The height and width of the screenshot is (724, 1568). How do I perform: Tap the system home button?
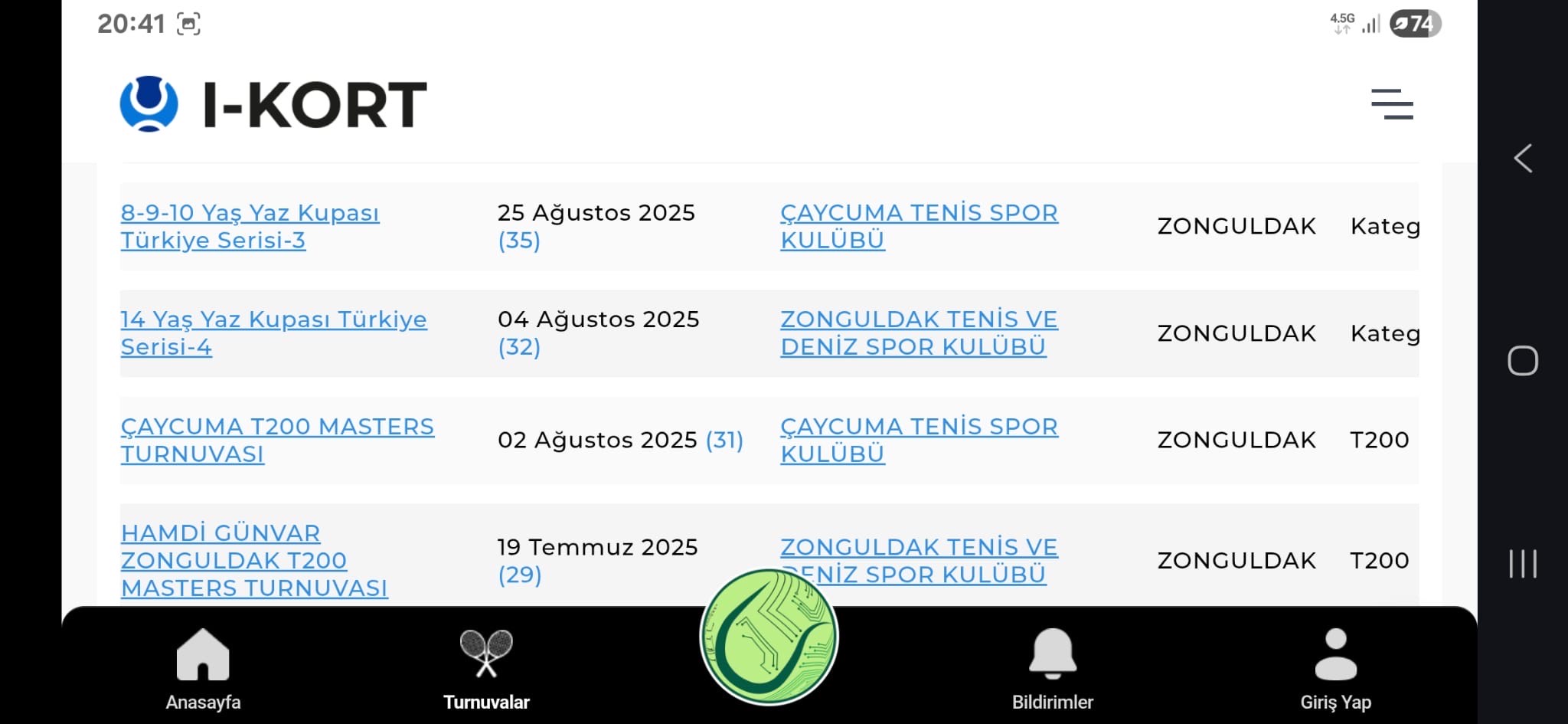point(1523,361)
